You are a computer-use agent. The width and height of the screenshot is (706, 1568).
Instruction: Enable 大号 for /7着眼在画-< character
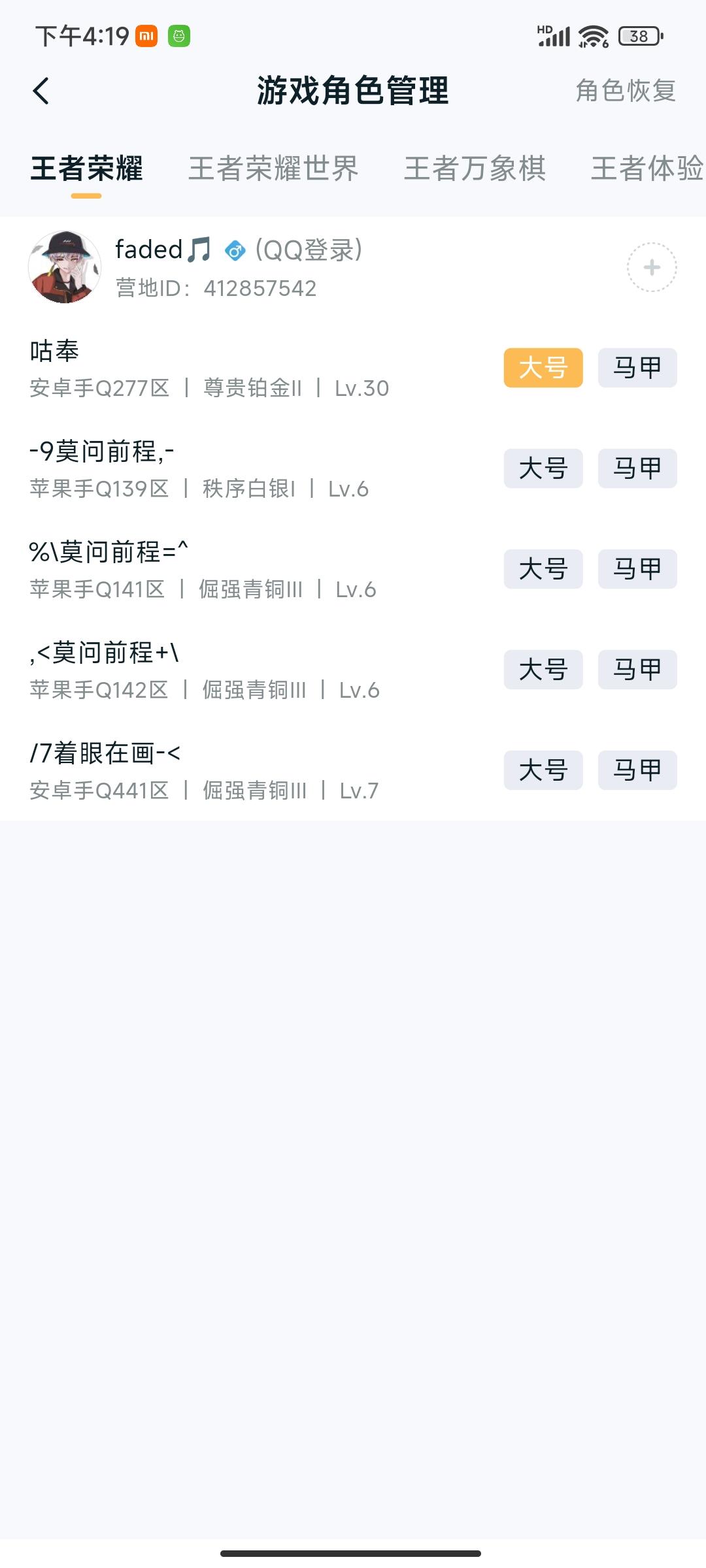(543, 770)
